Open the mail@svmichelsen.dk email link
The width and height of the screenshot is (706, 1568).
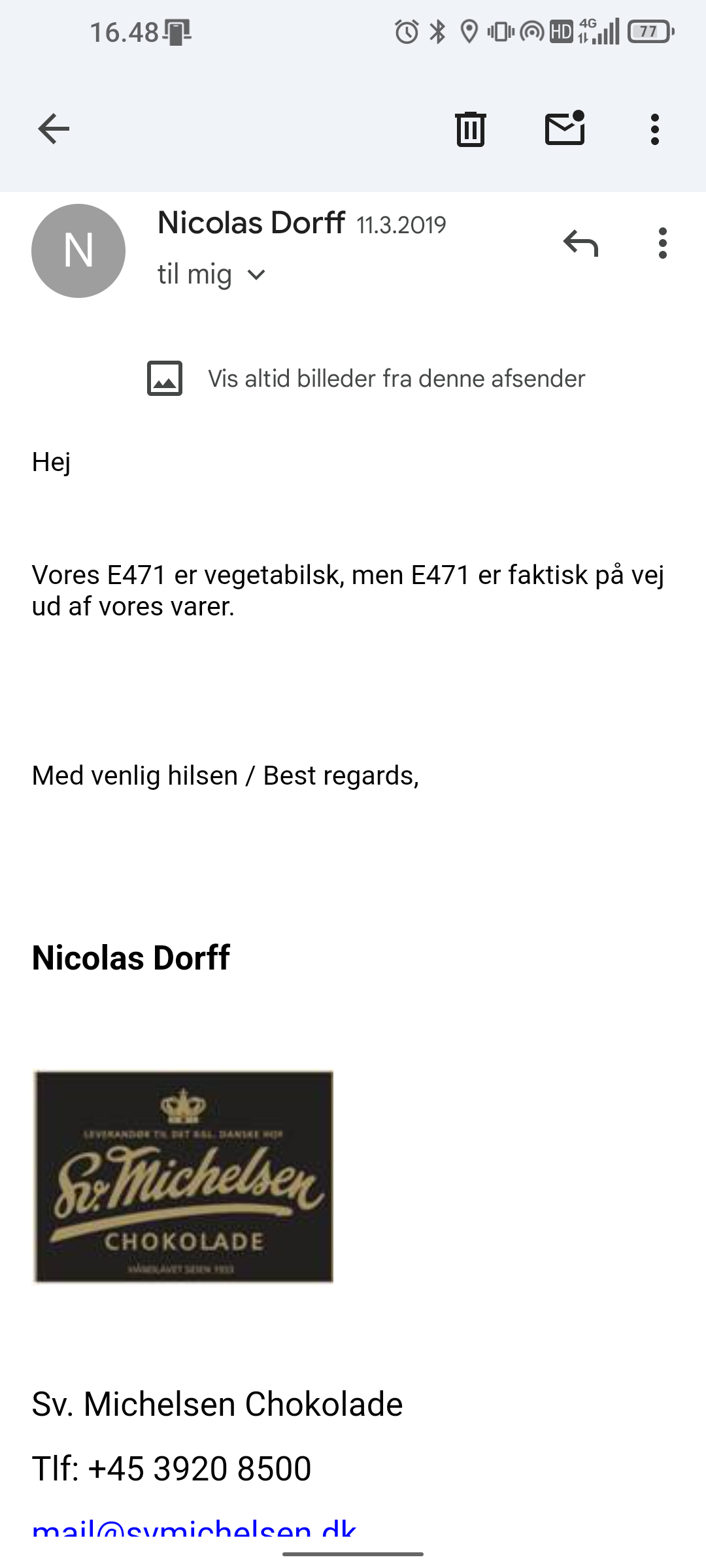[x=194, y=1527]
